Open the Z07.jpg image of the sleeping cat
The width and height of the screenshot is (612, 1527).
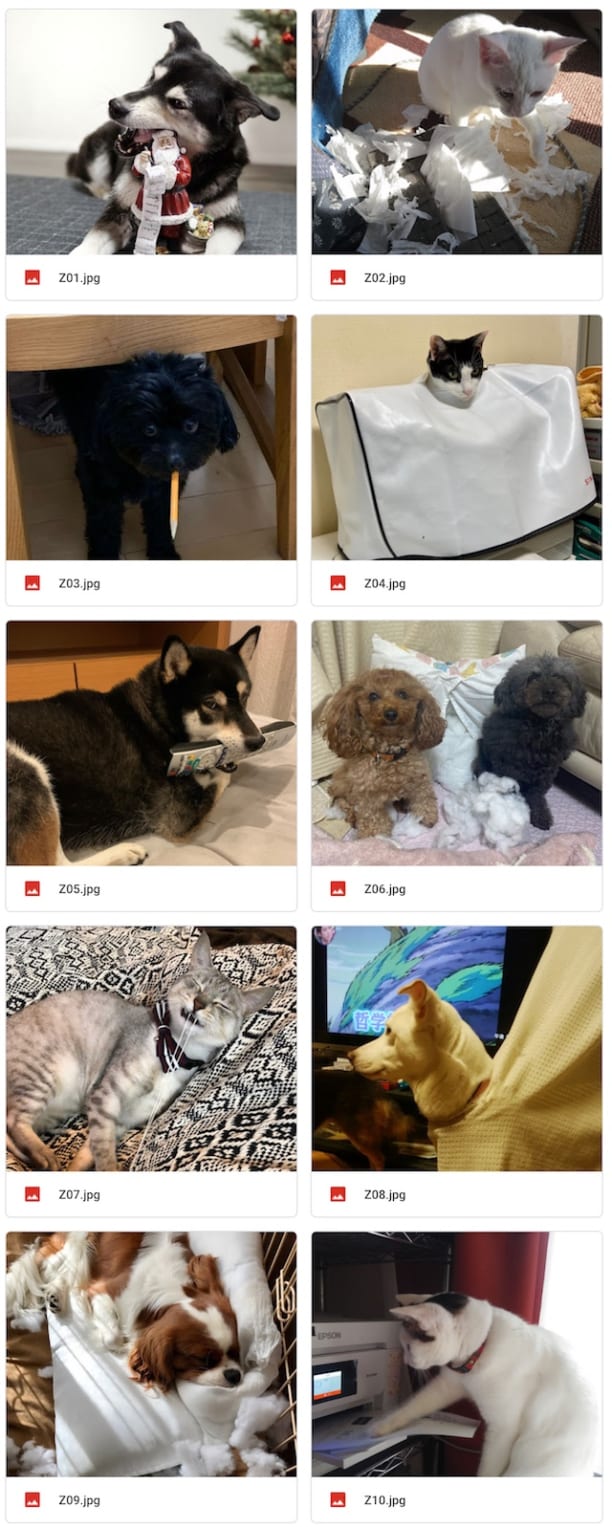[x=151, y=1048]
